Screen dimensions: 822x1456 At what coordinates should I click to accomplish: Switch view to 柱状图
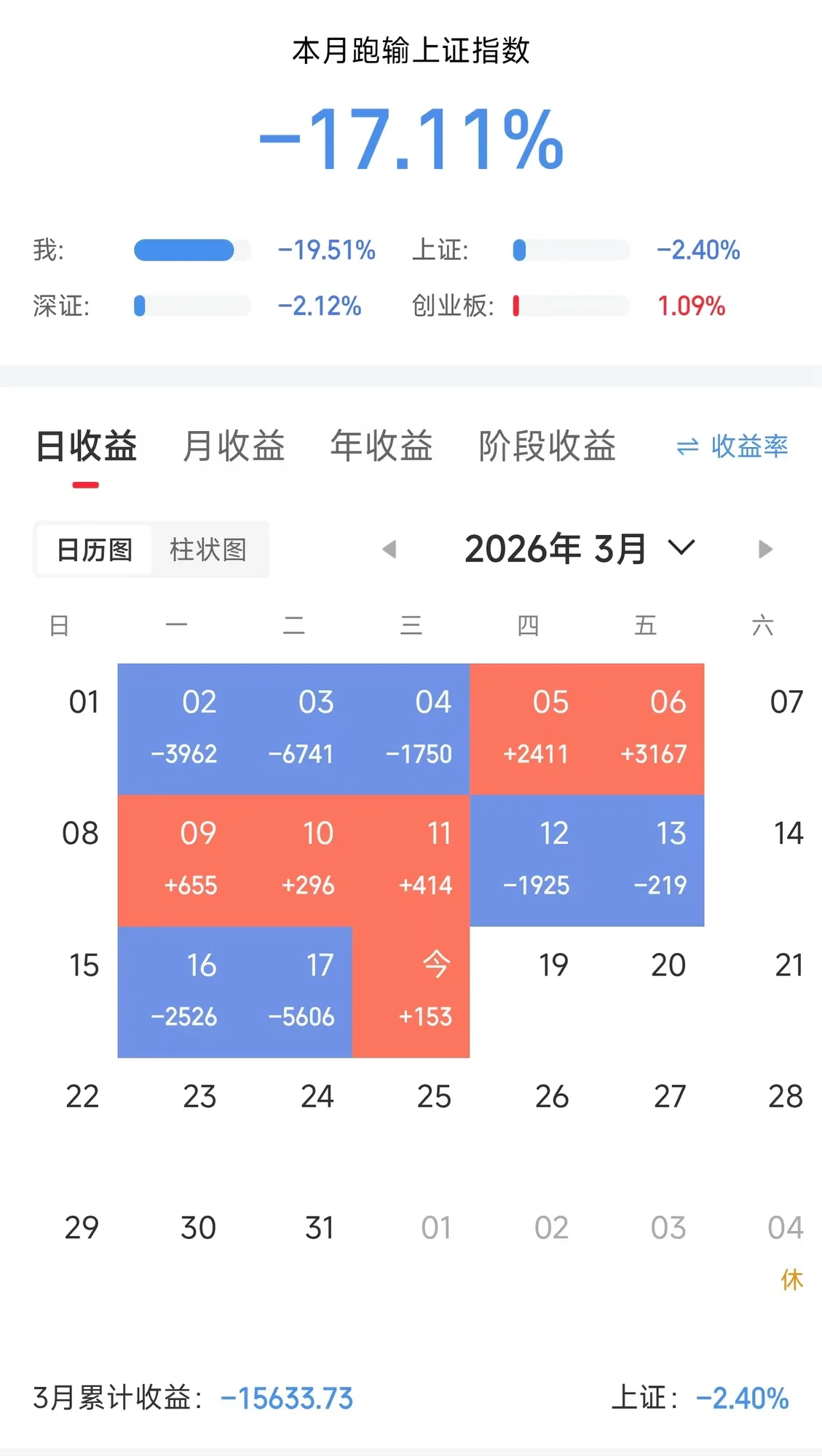(209, 550)
